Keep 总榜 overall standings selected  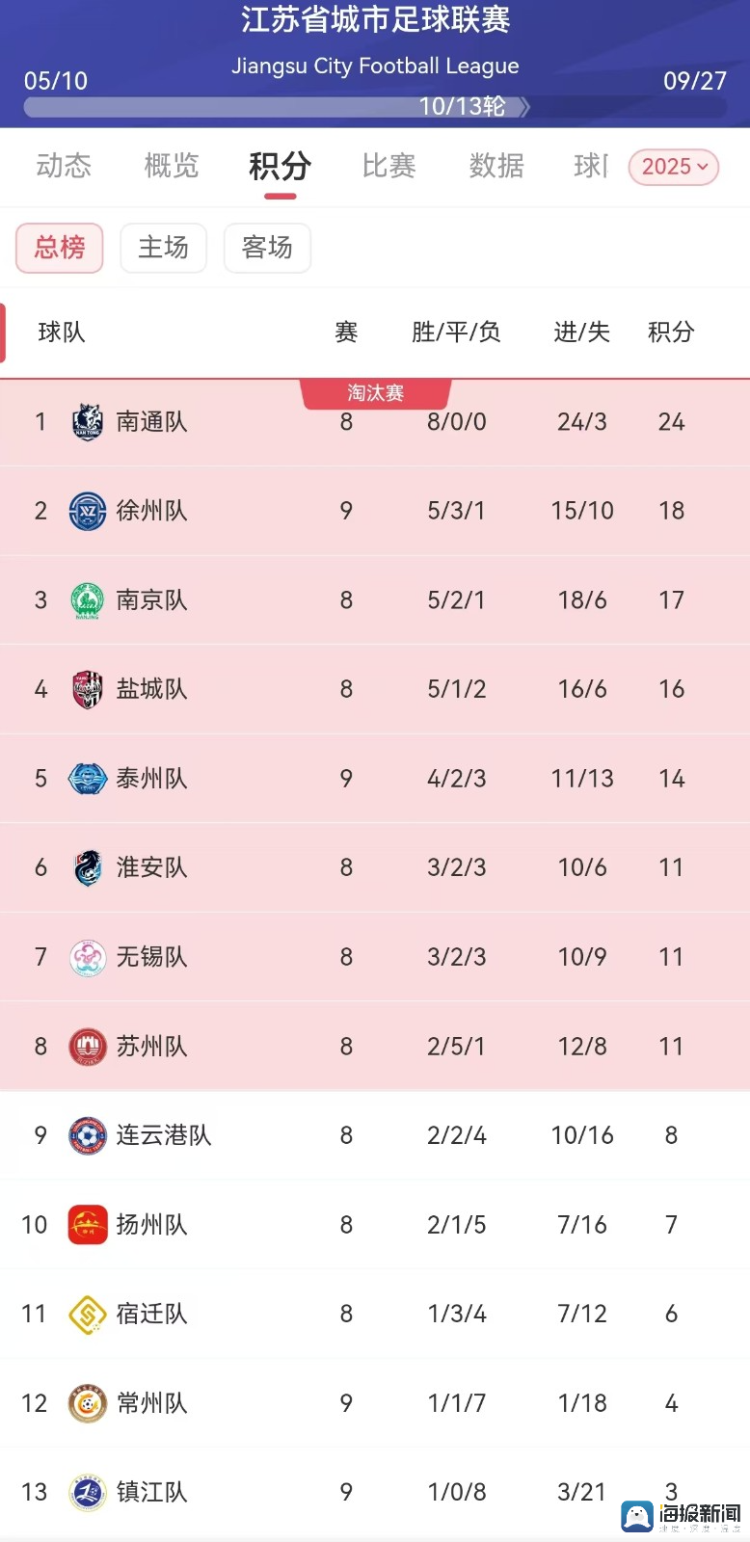click(x=59, y=248)
